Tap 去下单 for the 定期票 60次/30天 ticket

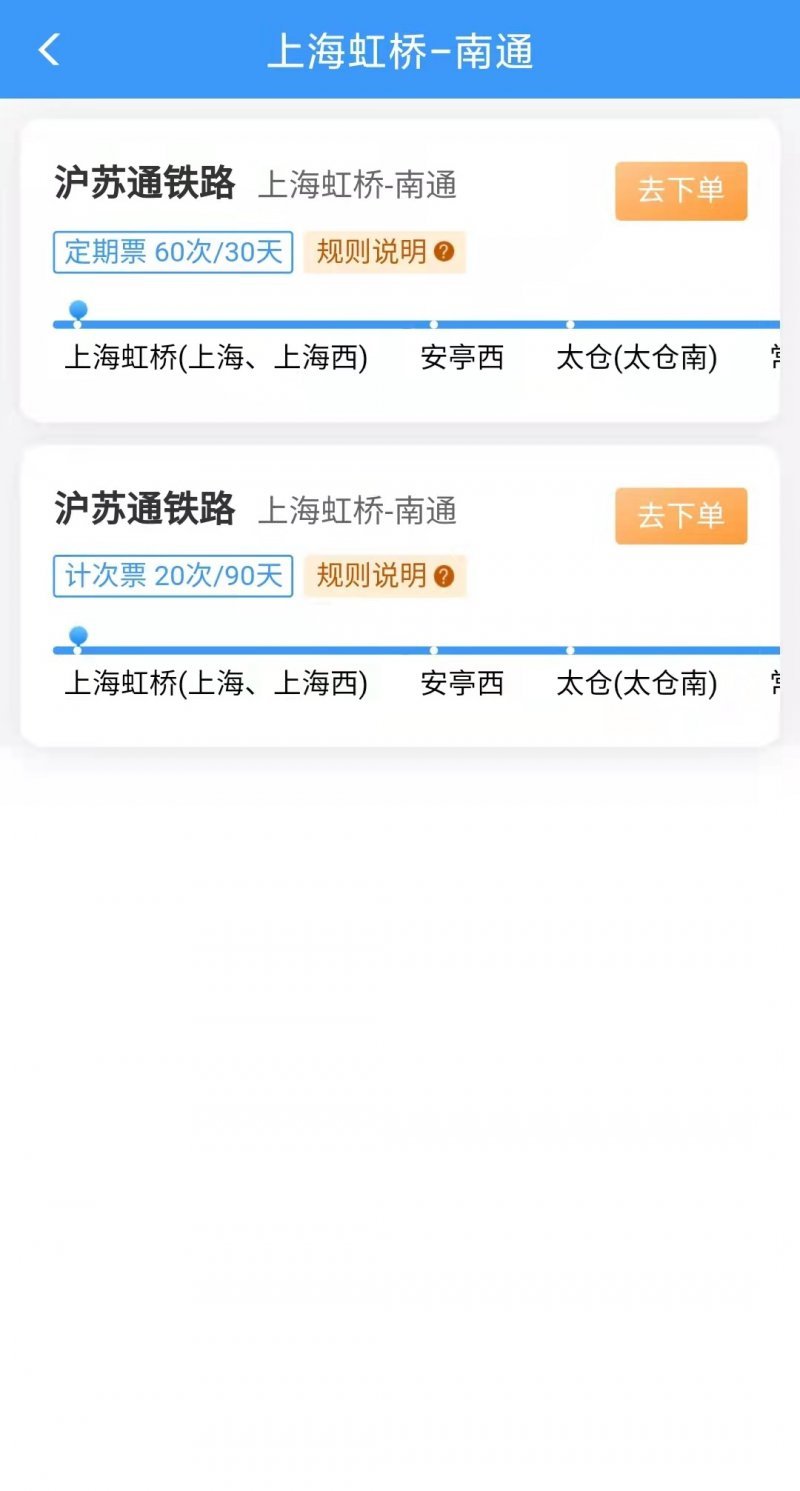pos(681,190)
